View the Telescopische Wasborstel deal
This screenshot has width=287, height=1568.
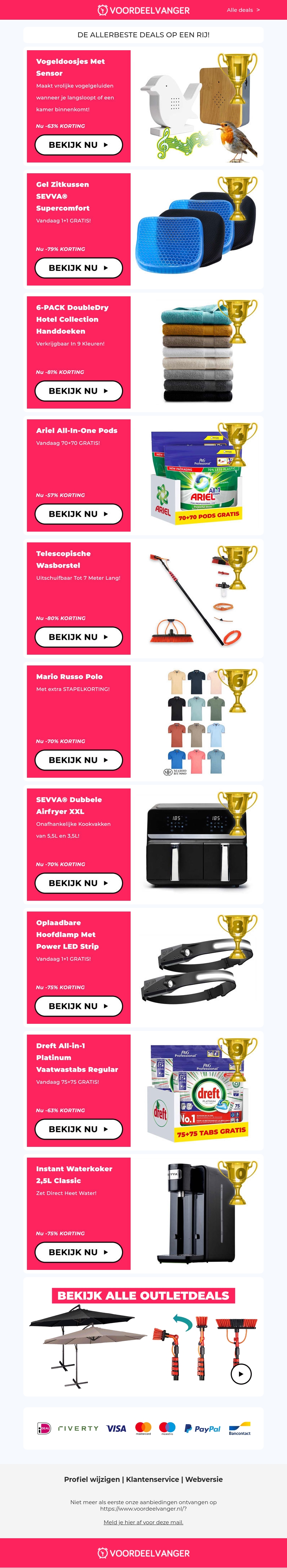79,637
